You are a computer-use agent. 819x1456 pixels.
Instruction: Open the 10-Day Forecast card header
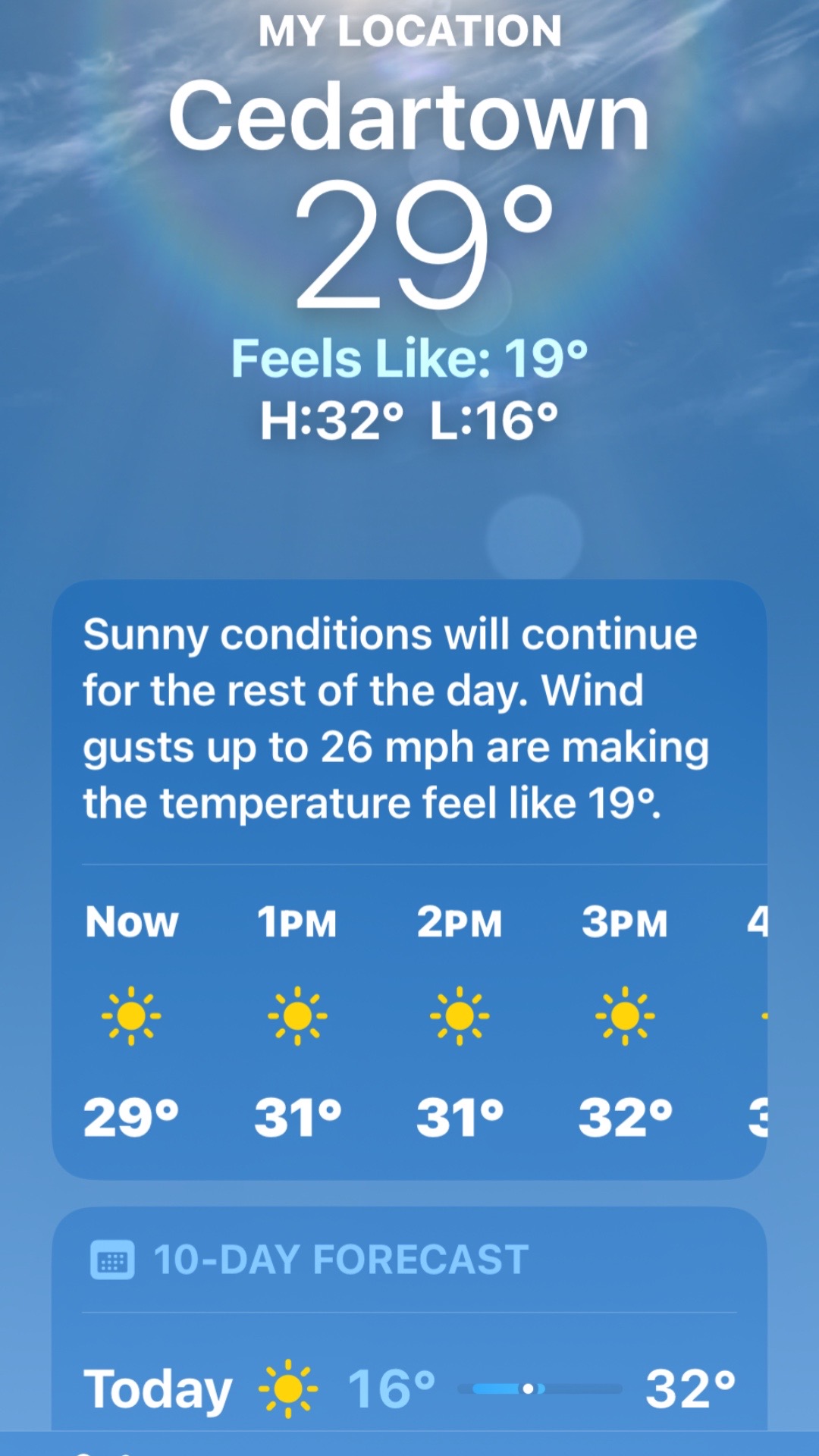click(409, 1260)
